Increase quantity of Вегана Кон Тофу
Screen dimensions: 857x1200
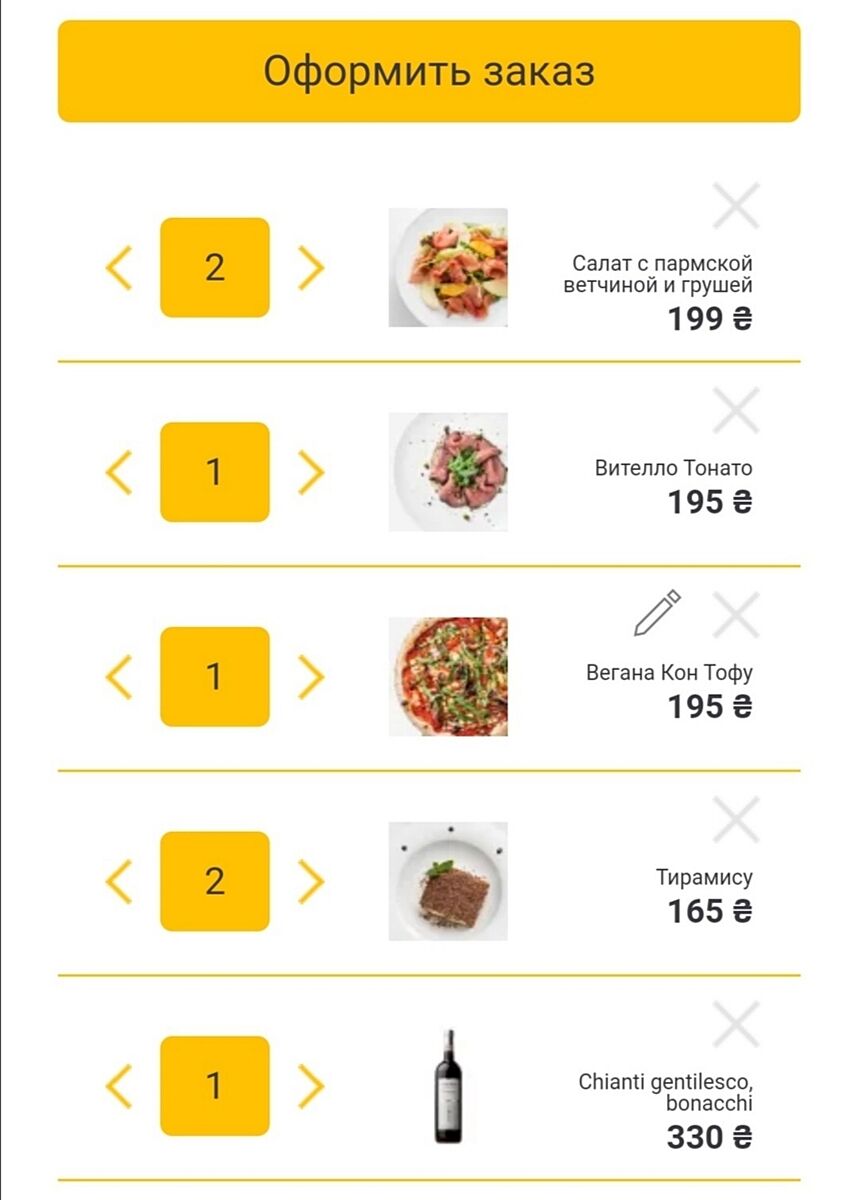click(311, 677)
